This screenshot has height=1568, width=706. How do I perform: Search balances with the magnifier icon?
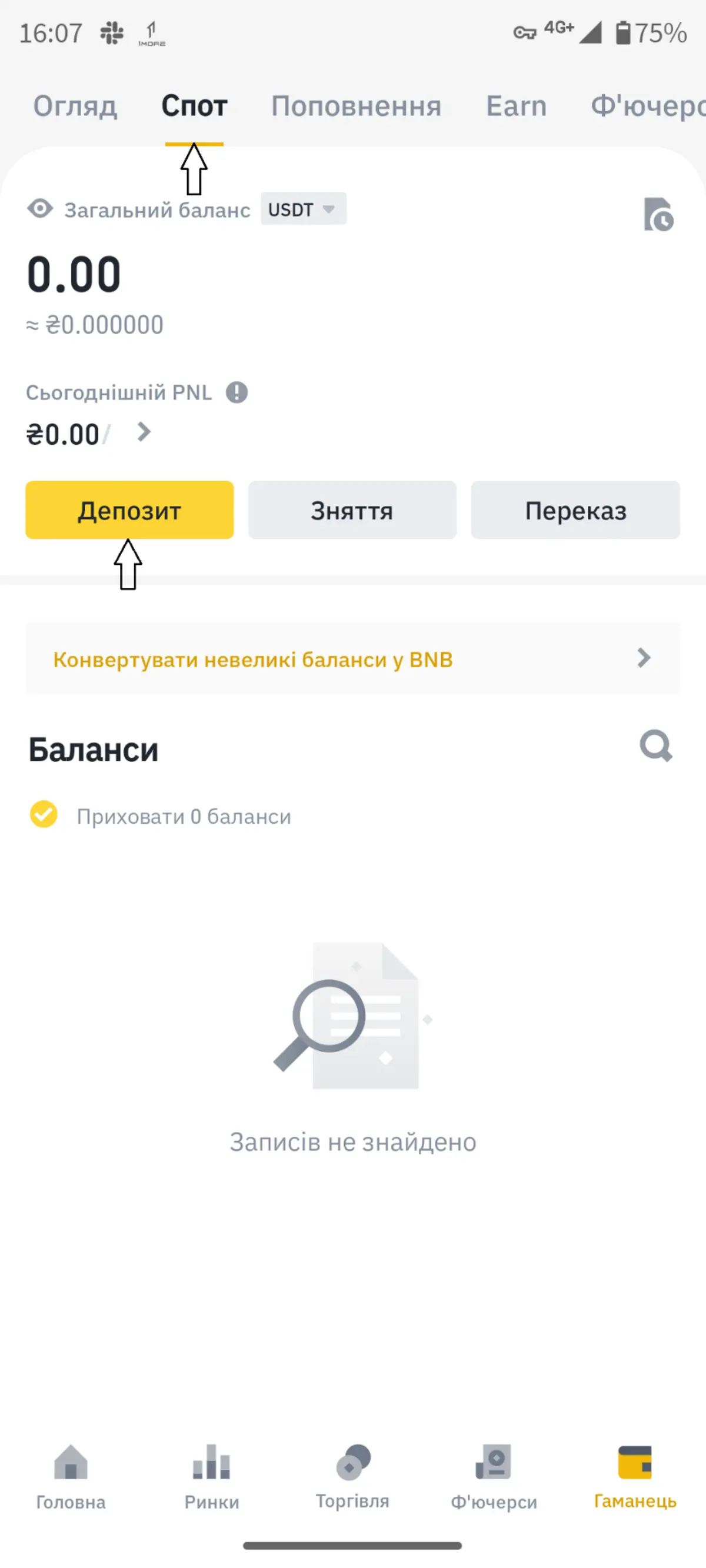[x=655, y=746]
